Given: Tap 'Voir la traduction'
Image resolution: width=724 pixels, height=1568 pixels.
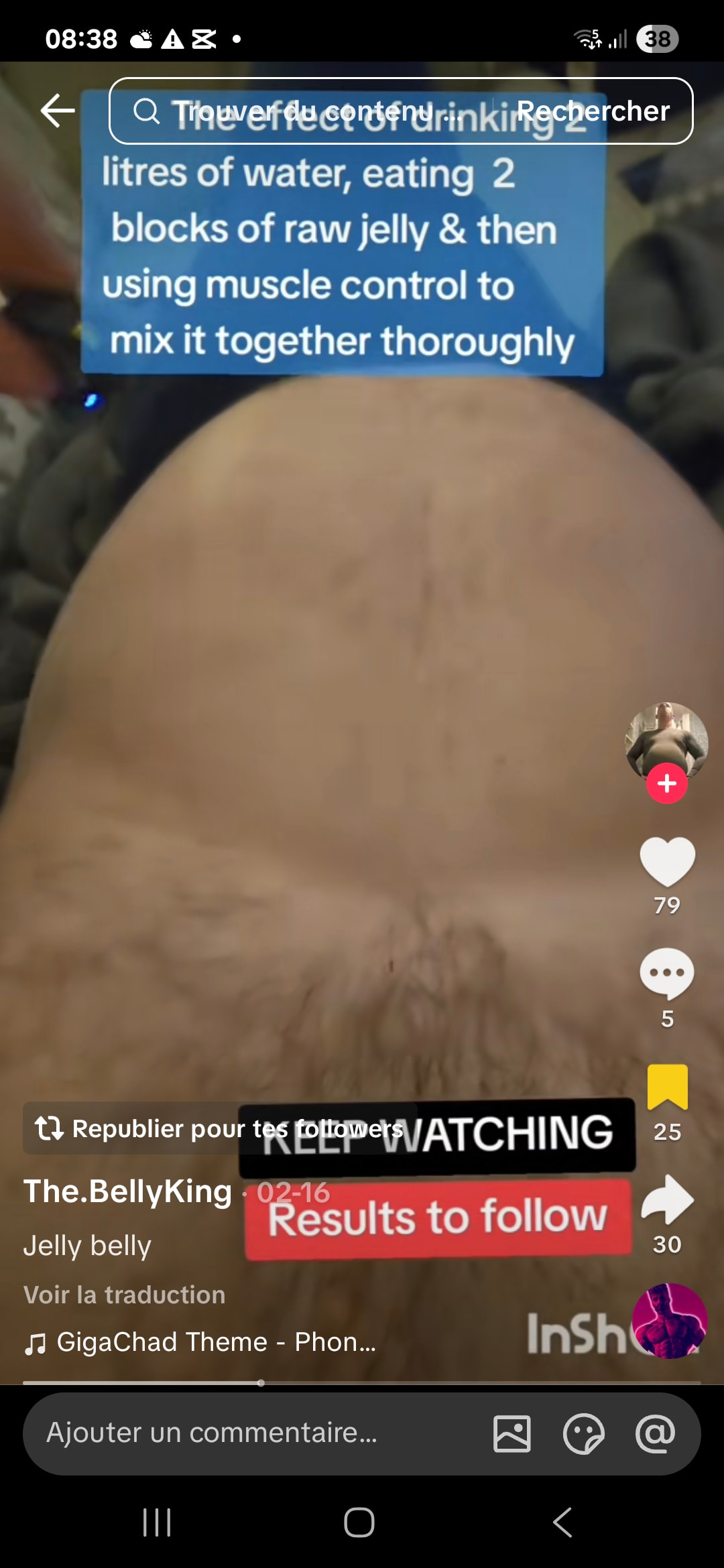Looking at the screenshot, I should click(125, 1295).
